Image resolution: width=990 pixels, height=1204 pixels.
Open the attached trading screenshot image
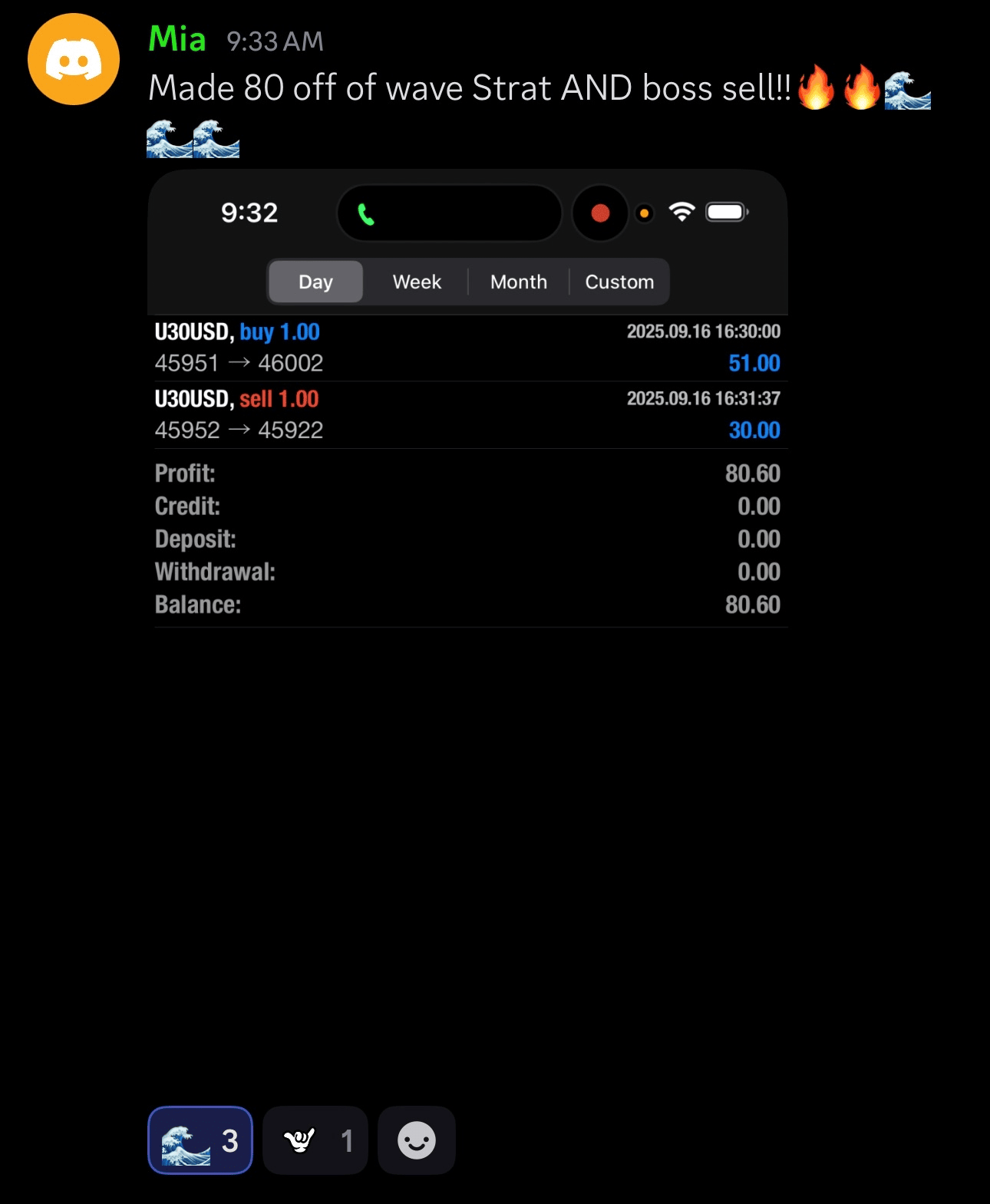tap(467, 399)
